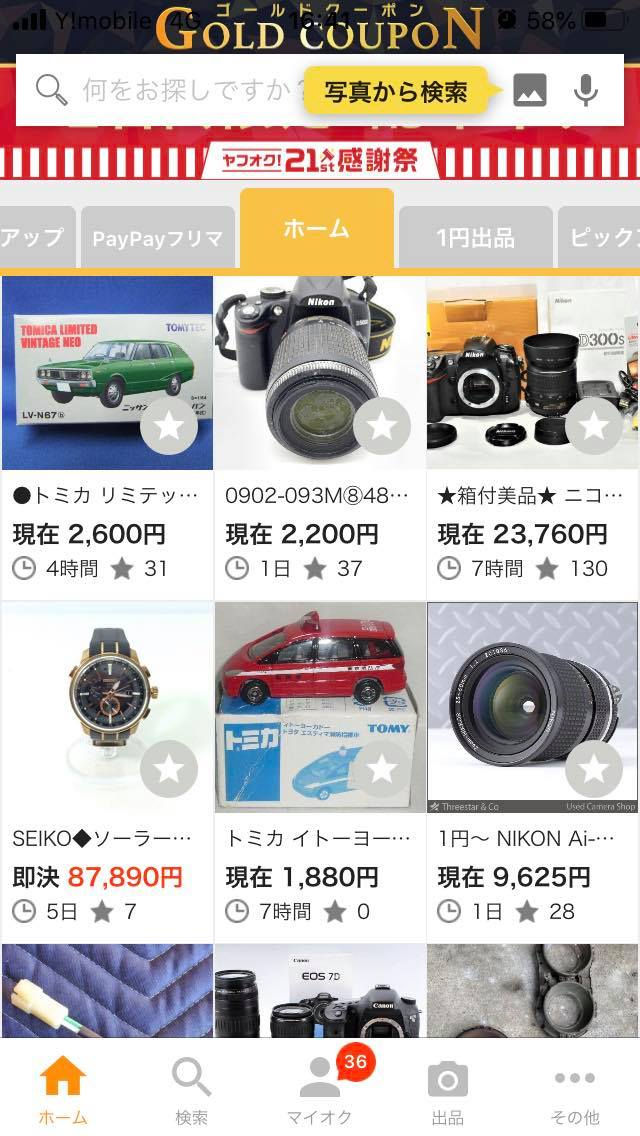Open the ヤフオク 21st 感謝祭 banner
Viewport: 640px width, 1136px height.
pos(320,159)
